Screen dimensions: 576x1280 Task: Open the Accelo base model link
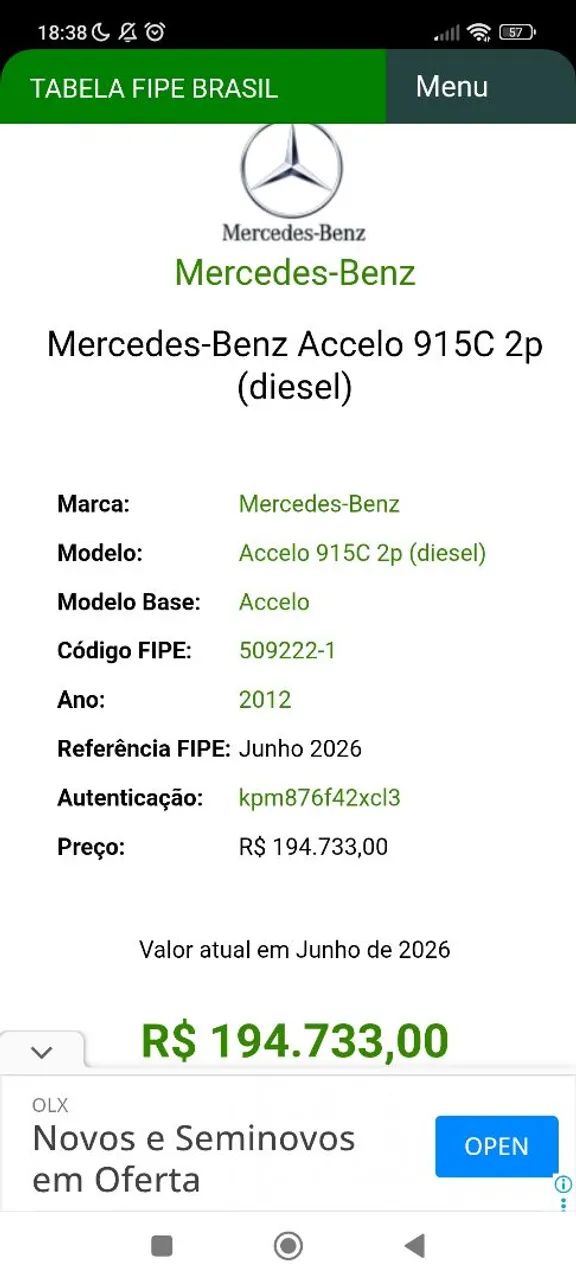pyautogui.click(x=274, y=602)
